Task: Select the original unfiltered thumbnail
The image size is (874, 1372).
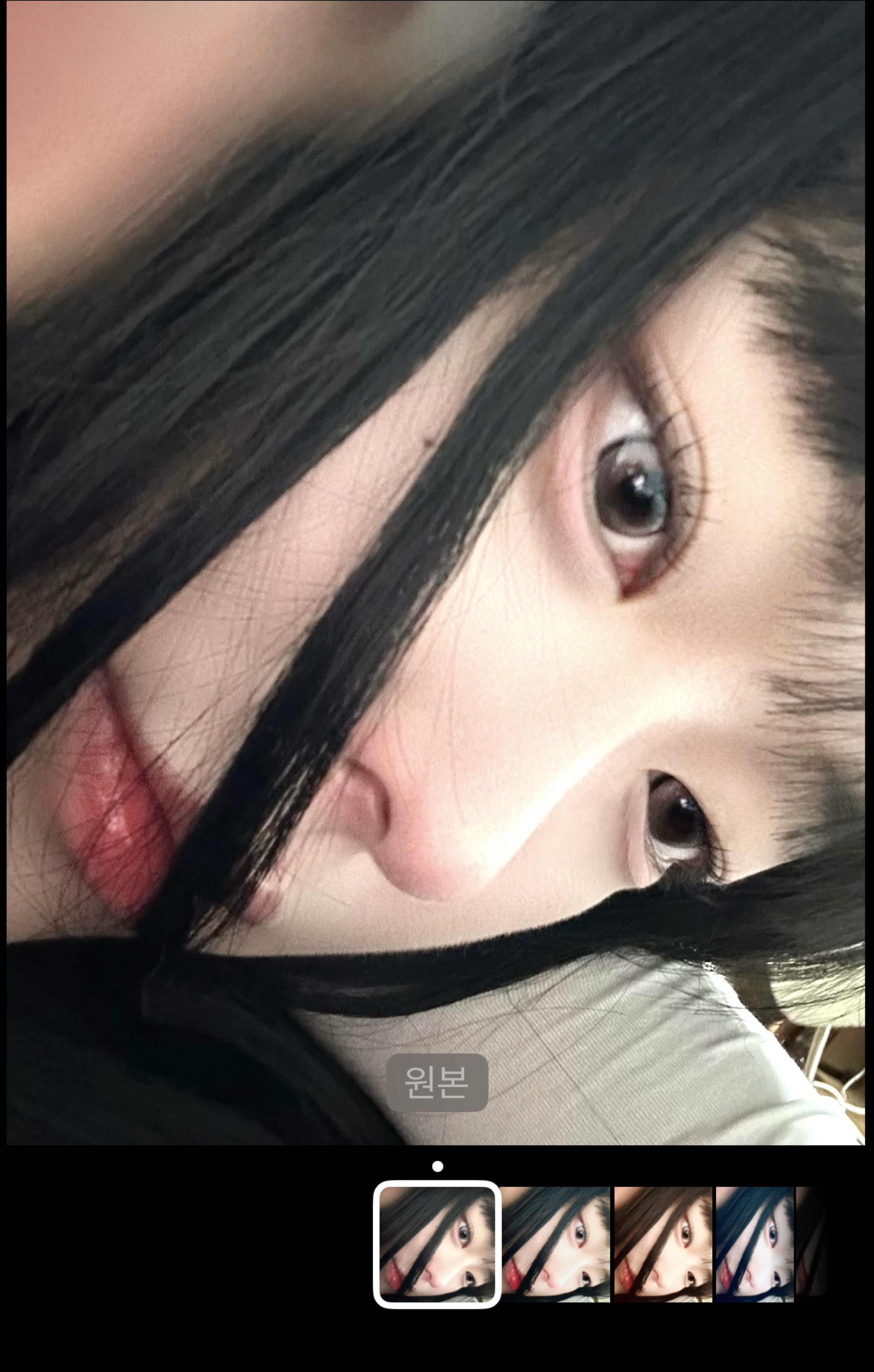Action: tap(437, 1244)
